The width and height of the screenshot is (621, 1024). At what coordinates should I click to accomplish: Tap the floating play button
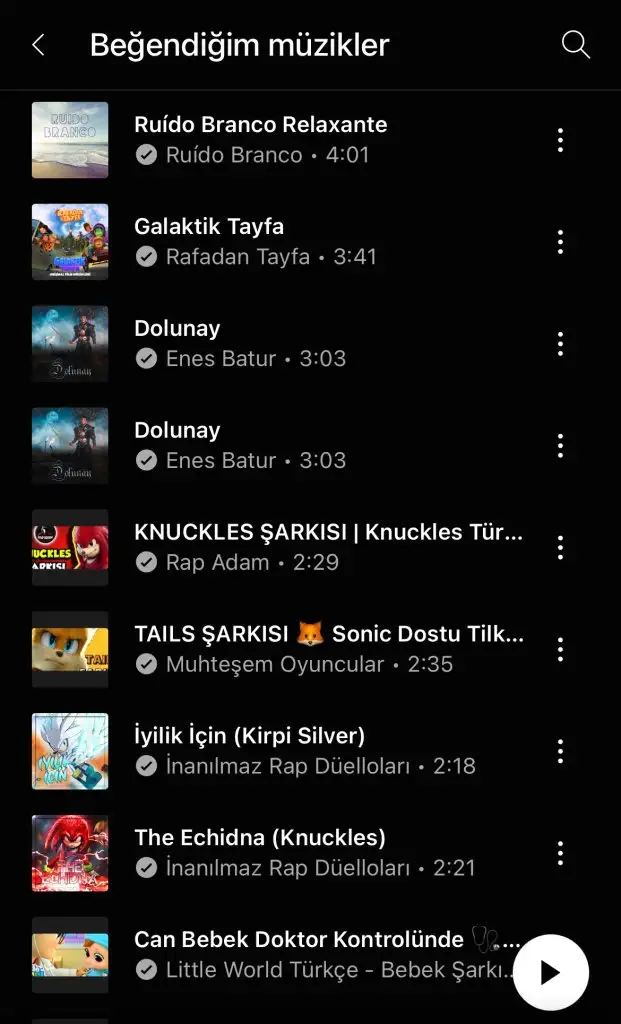tap(550, 972)
